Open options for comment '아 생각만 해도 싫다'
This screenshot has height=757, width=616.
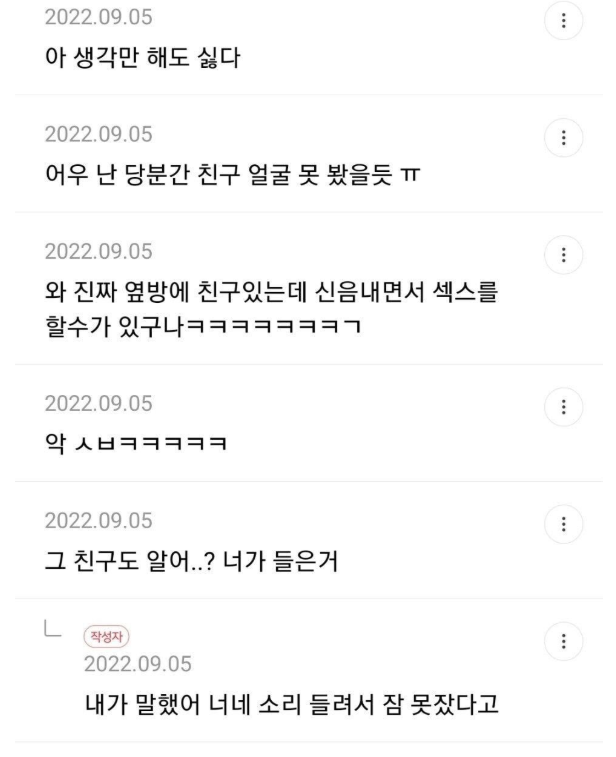[568, 21]
